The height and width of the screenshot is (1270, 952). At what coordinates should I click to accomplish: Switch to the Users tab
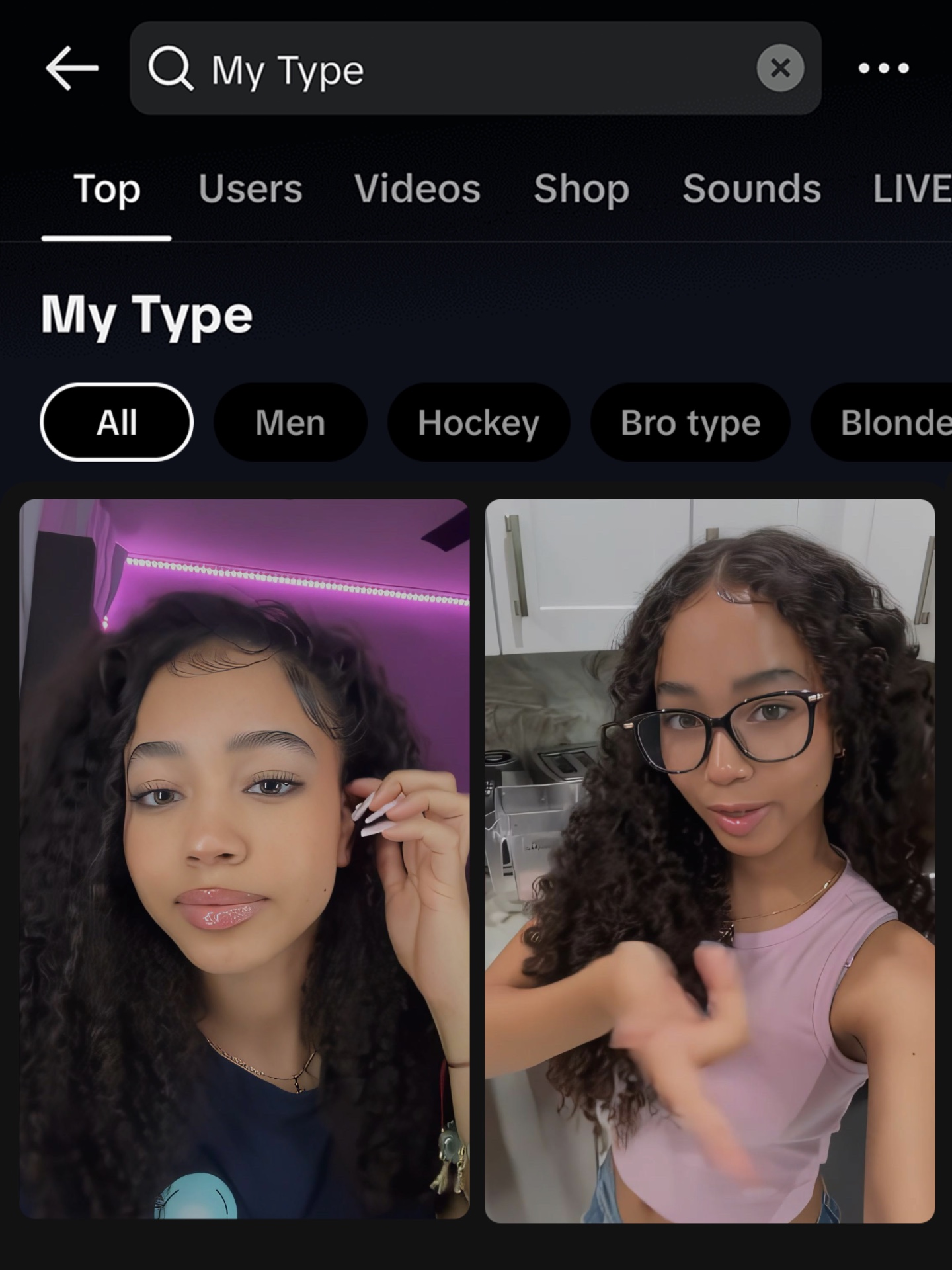[251, 189]
